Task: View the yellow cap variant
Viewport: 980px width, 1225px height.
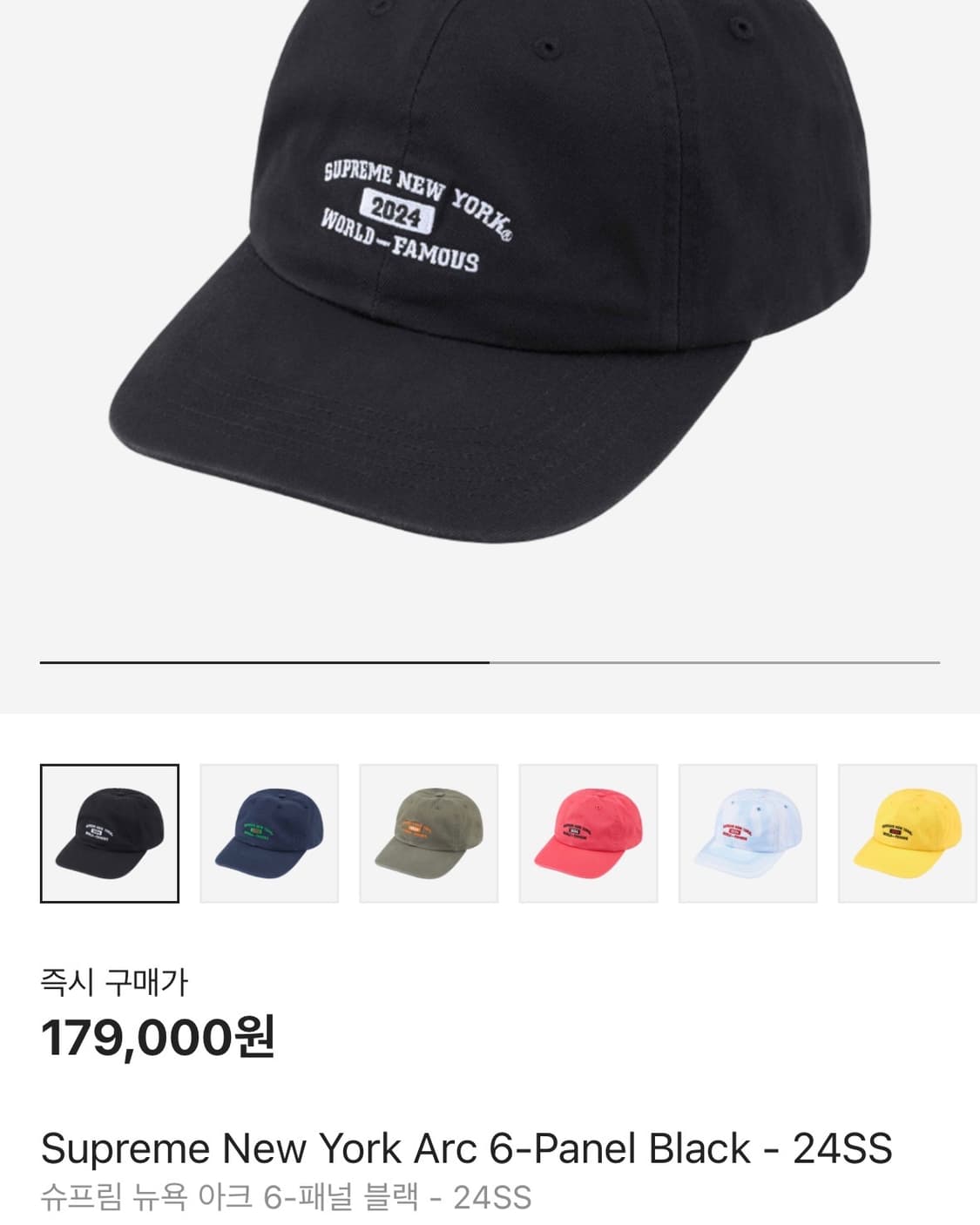Action: [x=908, y=833]
